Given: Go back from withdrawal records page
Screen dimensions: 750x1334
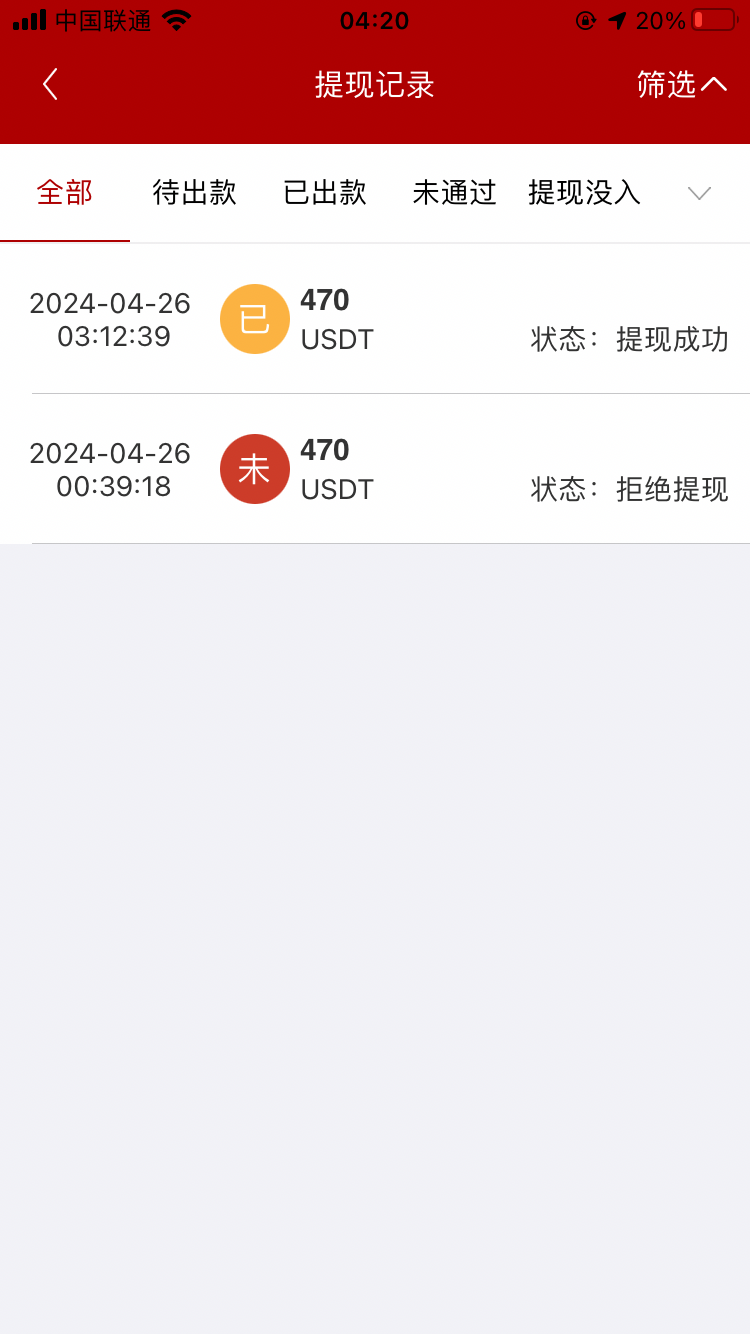Looking at the screenshot, I should tap(50, 85).
